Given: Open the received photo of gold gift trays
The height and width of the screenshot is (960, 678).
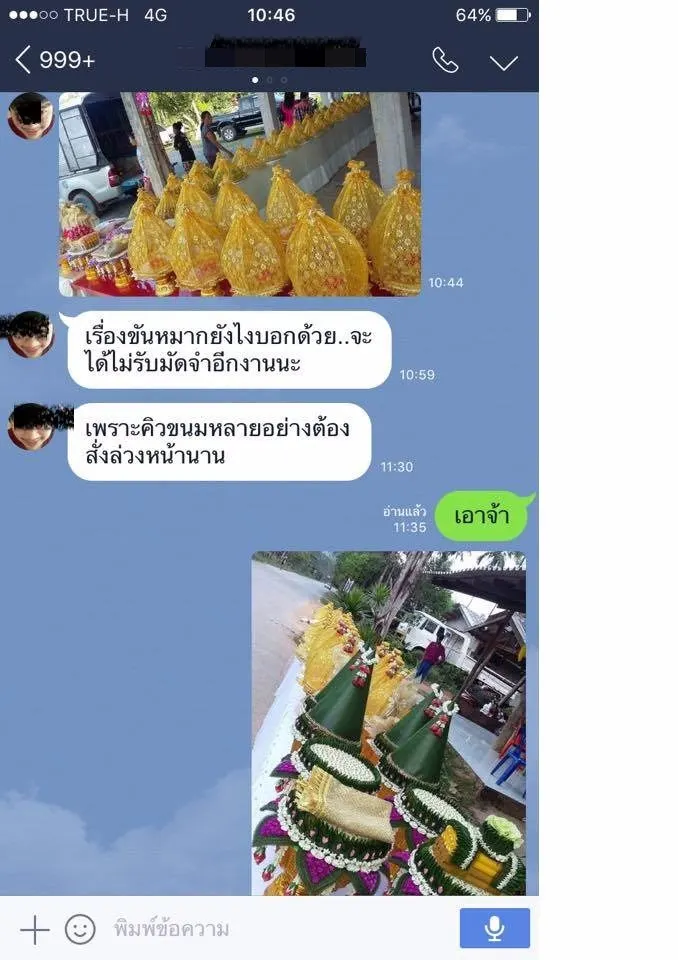Looking at the screenshot, I should (240, 194).
